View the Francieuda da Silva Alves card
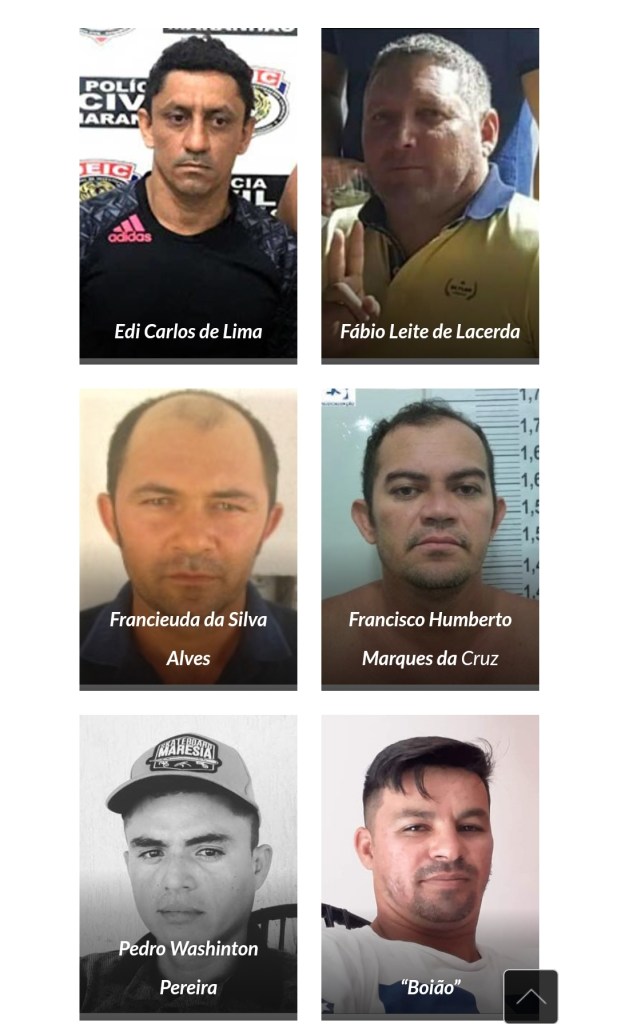 click(x=188, y=538)
